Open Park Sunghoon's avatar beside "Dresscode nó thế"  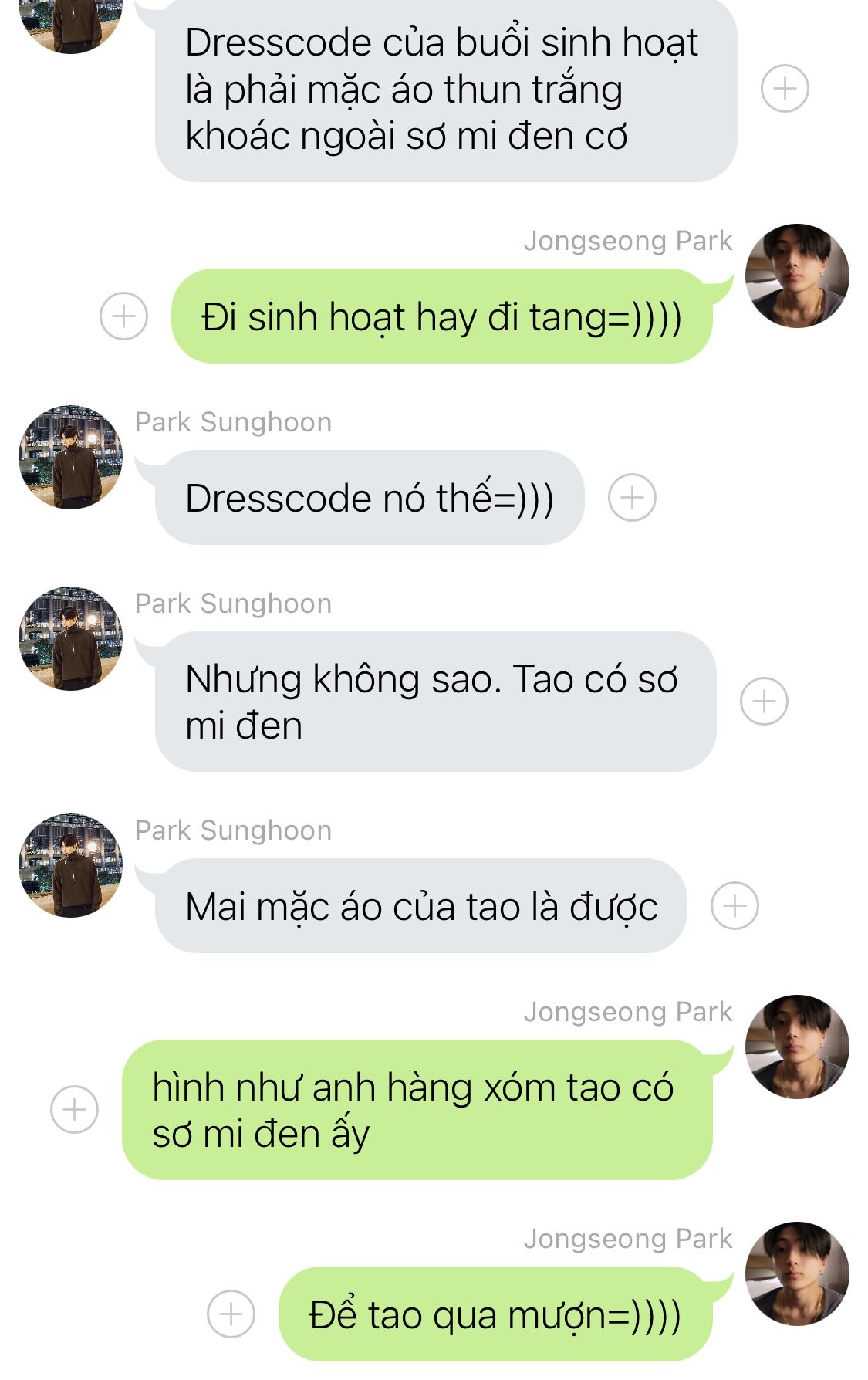click(70, 457)
